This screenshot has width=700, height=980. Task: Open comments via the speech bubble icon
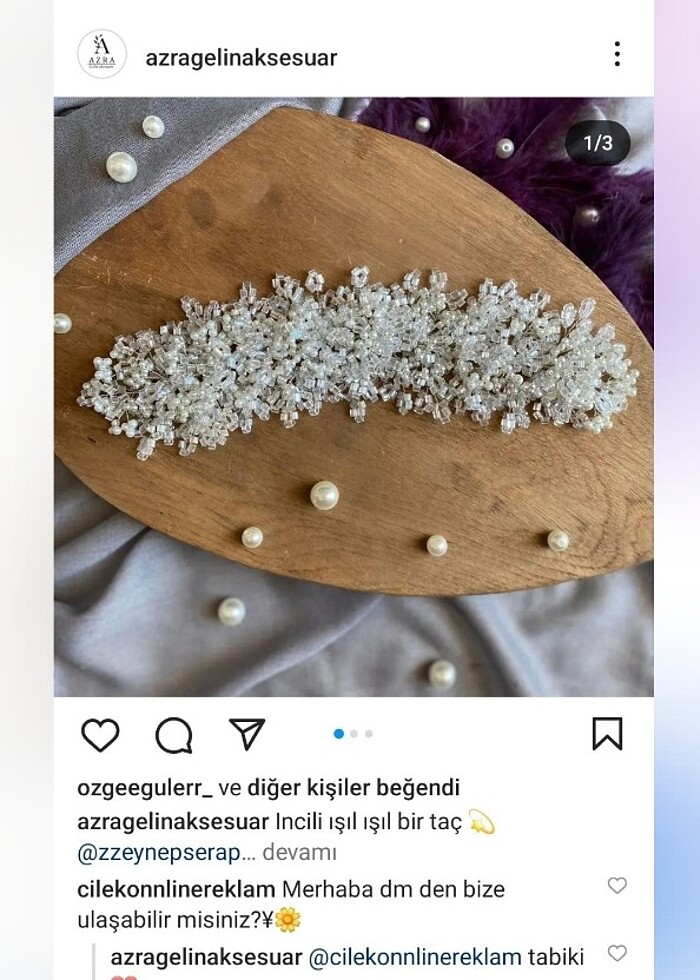point(173,735)
